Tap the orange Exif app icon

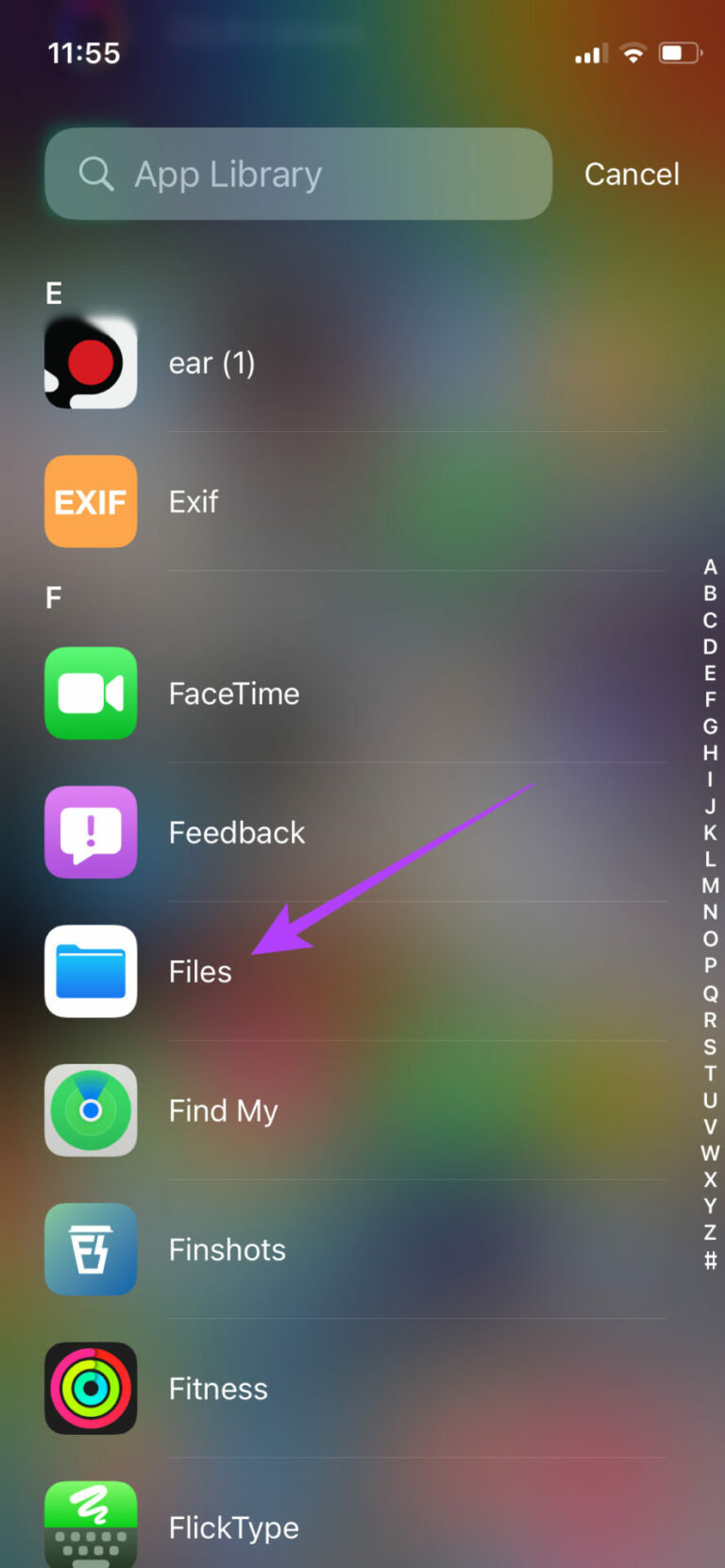91,502
